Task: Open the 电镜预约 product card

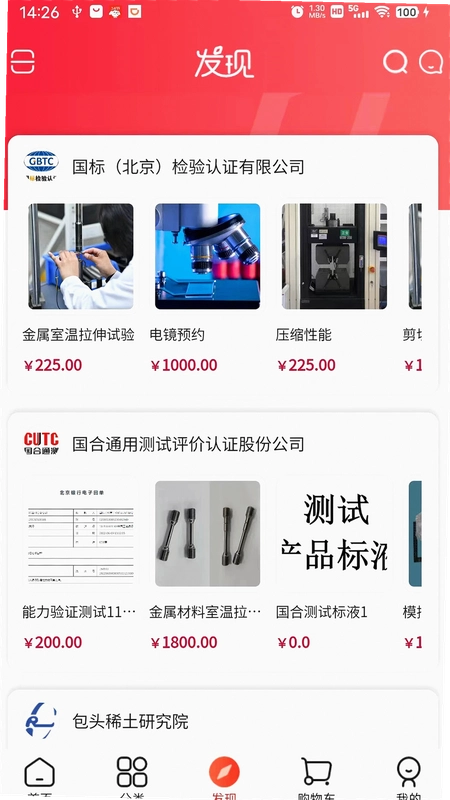Action: point(207,288)
